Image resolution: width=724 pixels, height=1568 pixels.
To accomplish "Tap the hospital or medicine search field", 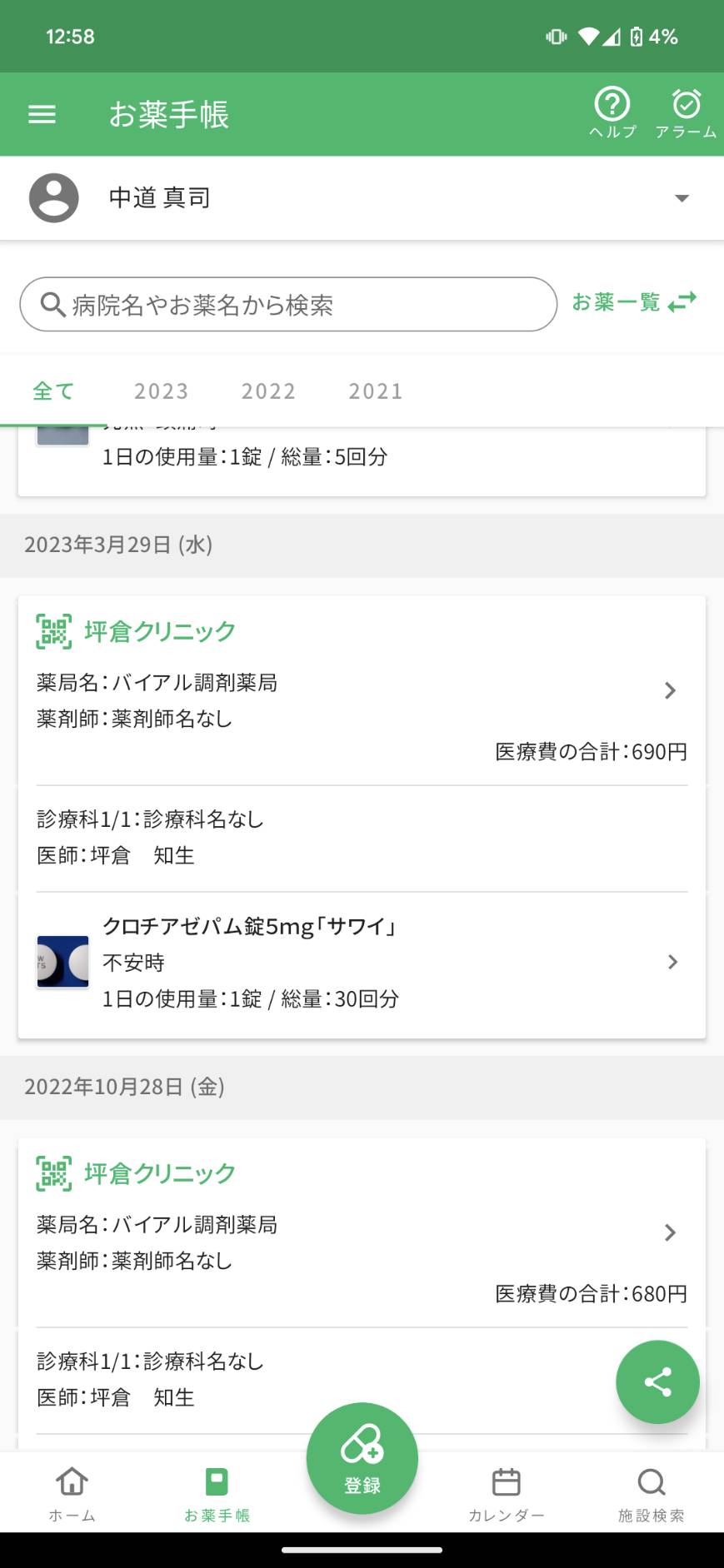I will 288,305.
